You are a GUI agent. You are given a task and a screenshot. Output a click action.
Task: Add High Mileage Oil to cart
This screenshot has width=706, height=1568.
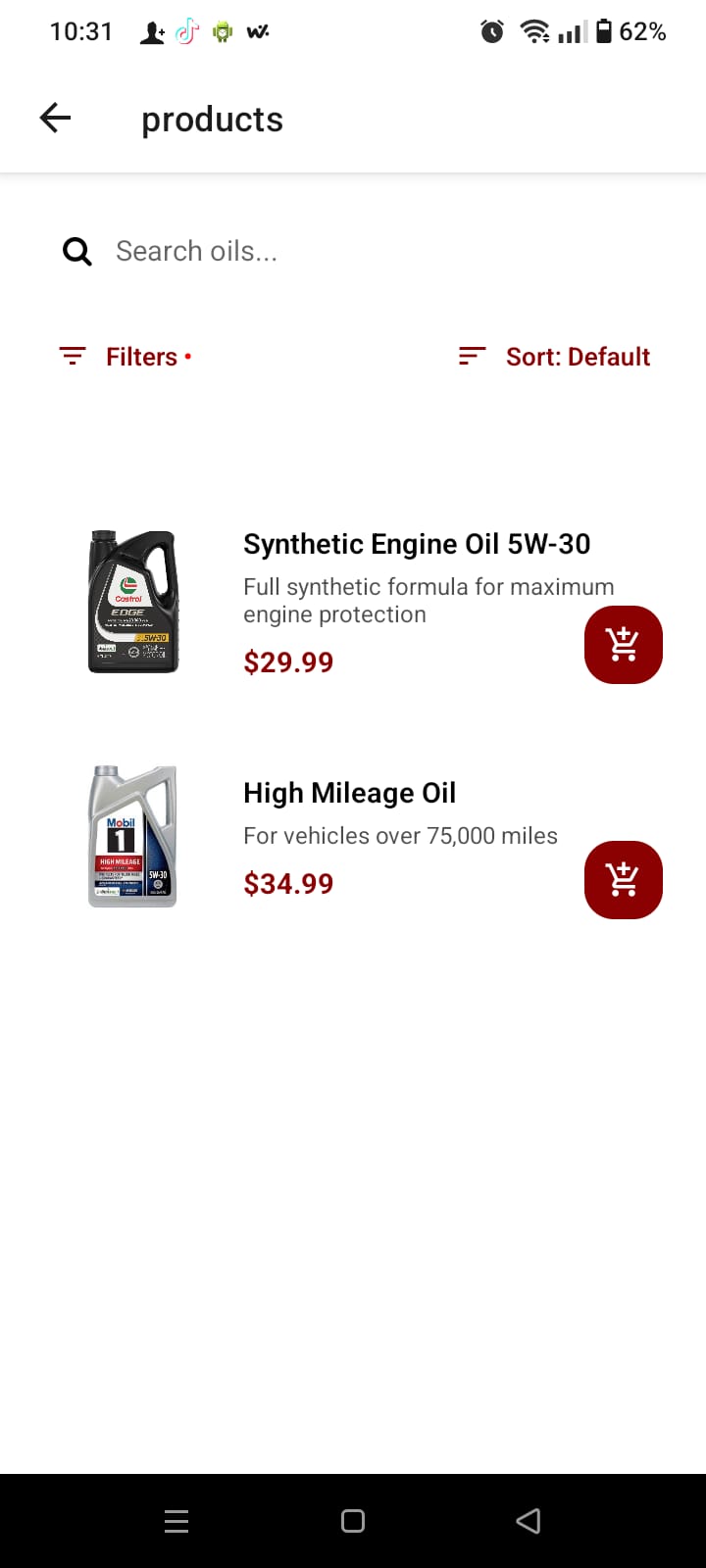tap(623, 880)
